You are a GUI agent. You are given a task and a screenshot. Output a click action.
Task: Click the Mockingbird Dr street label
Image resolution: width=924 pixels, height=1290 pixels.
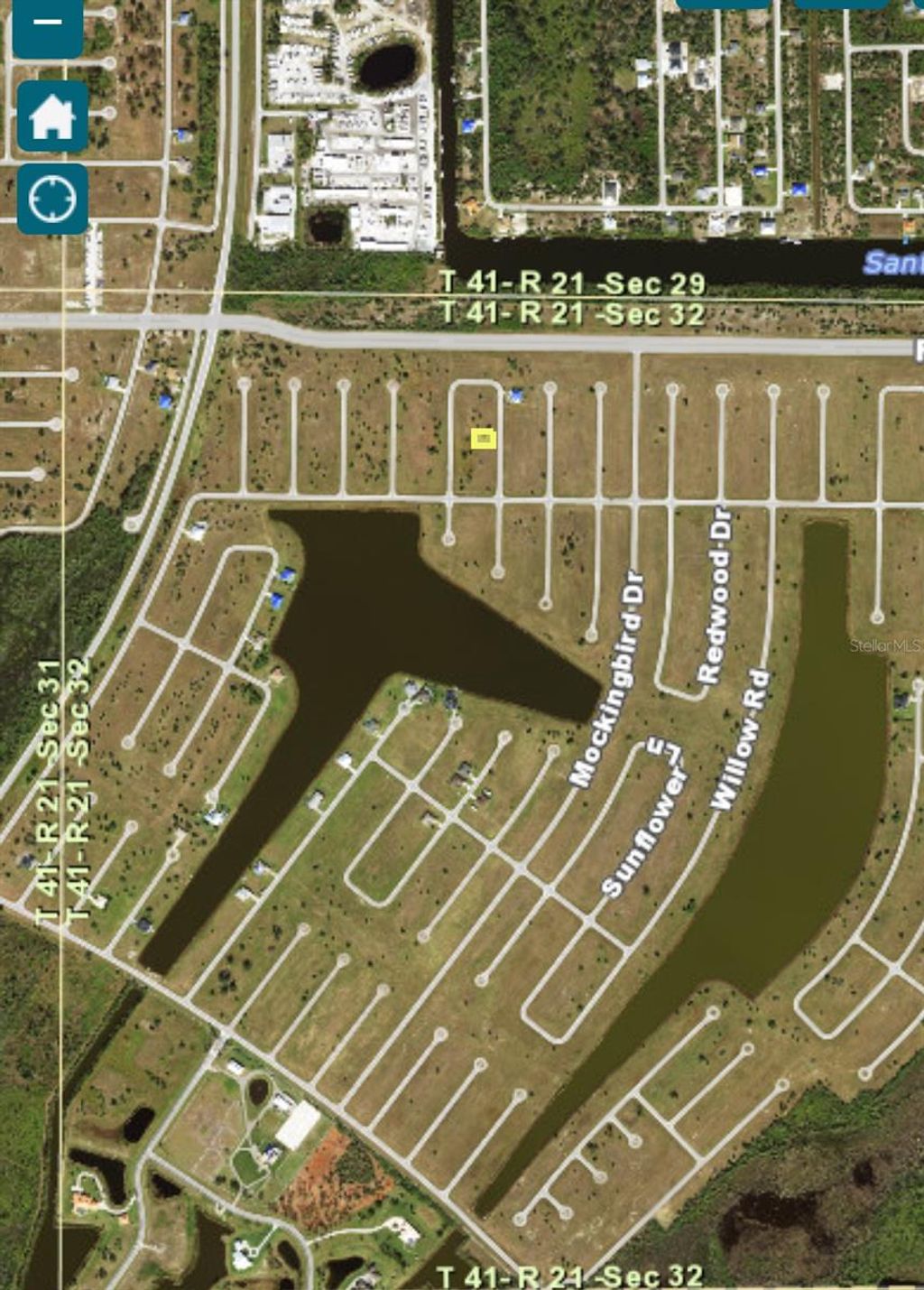[x=608, y=677]
